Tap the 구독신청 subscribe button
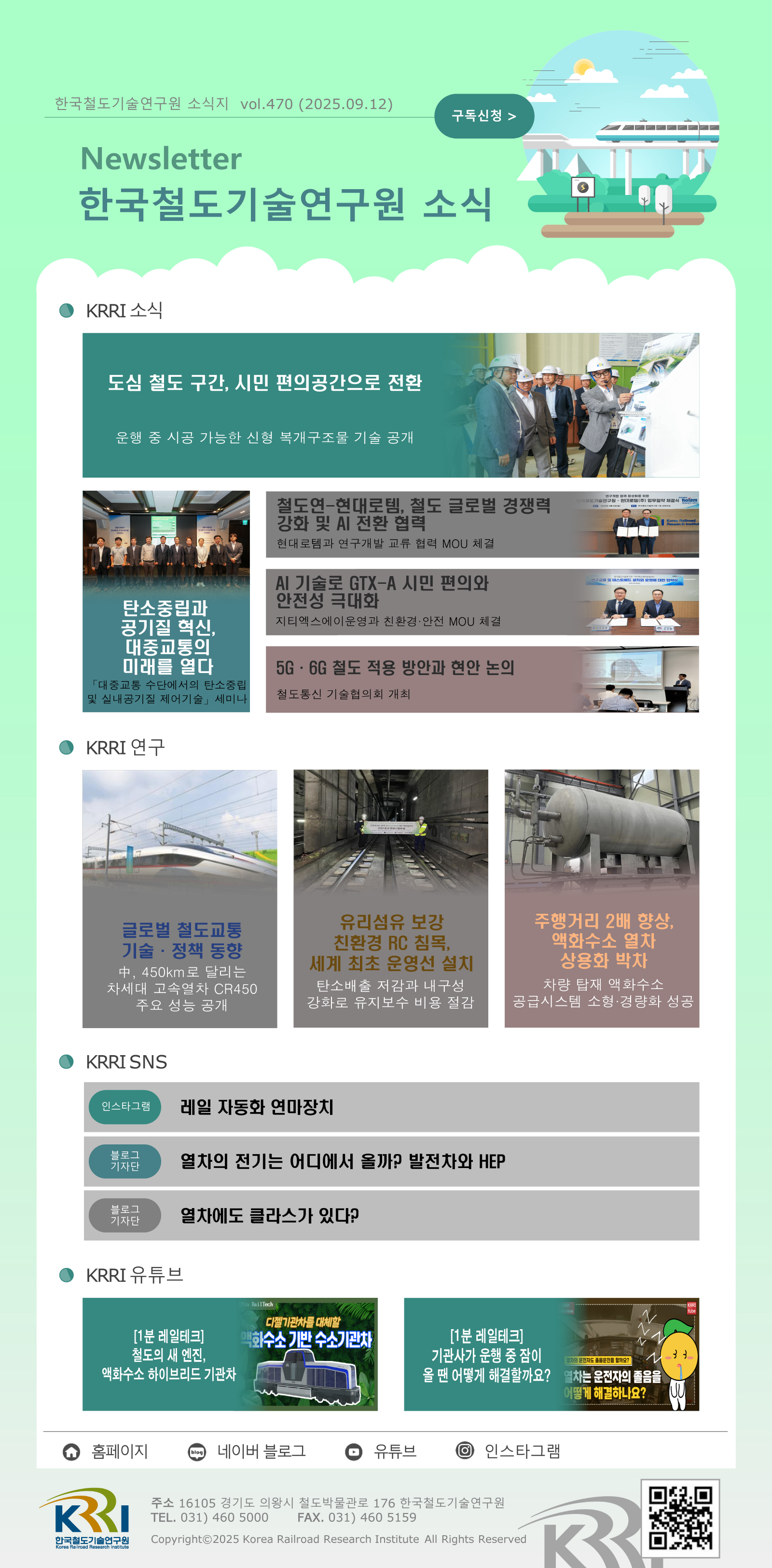The height and width of the screenshot is (1568, 772). 483,116
